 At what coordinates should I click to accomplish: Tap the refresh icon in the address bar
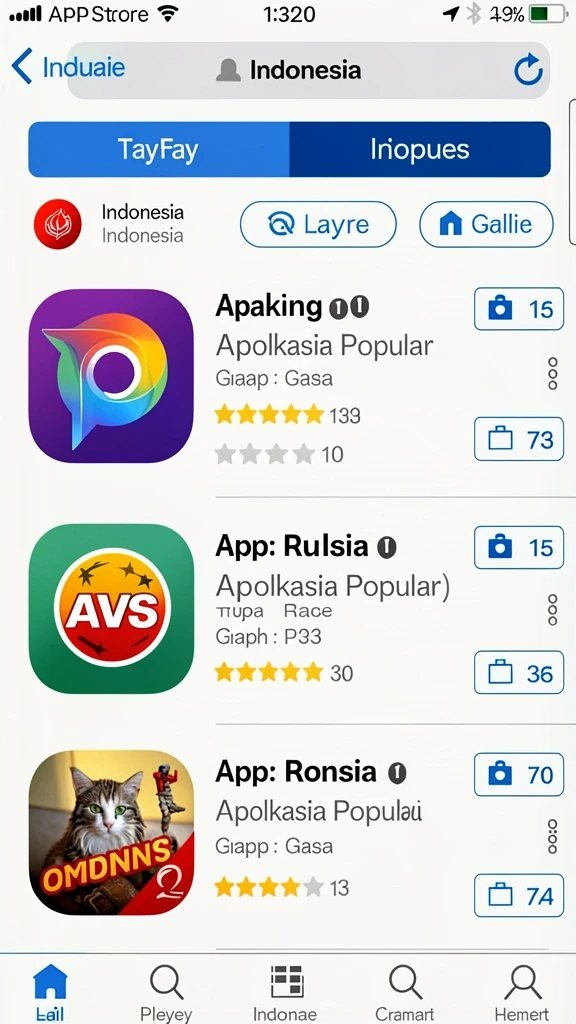point(528,70)
